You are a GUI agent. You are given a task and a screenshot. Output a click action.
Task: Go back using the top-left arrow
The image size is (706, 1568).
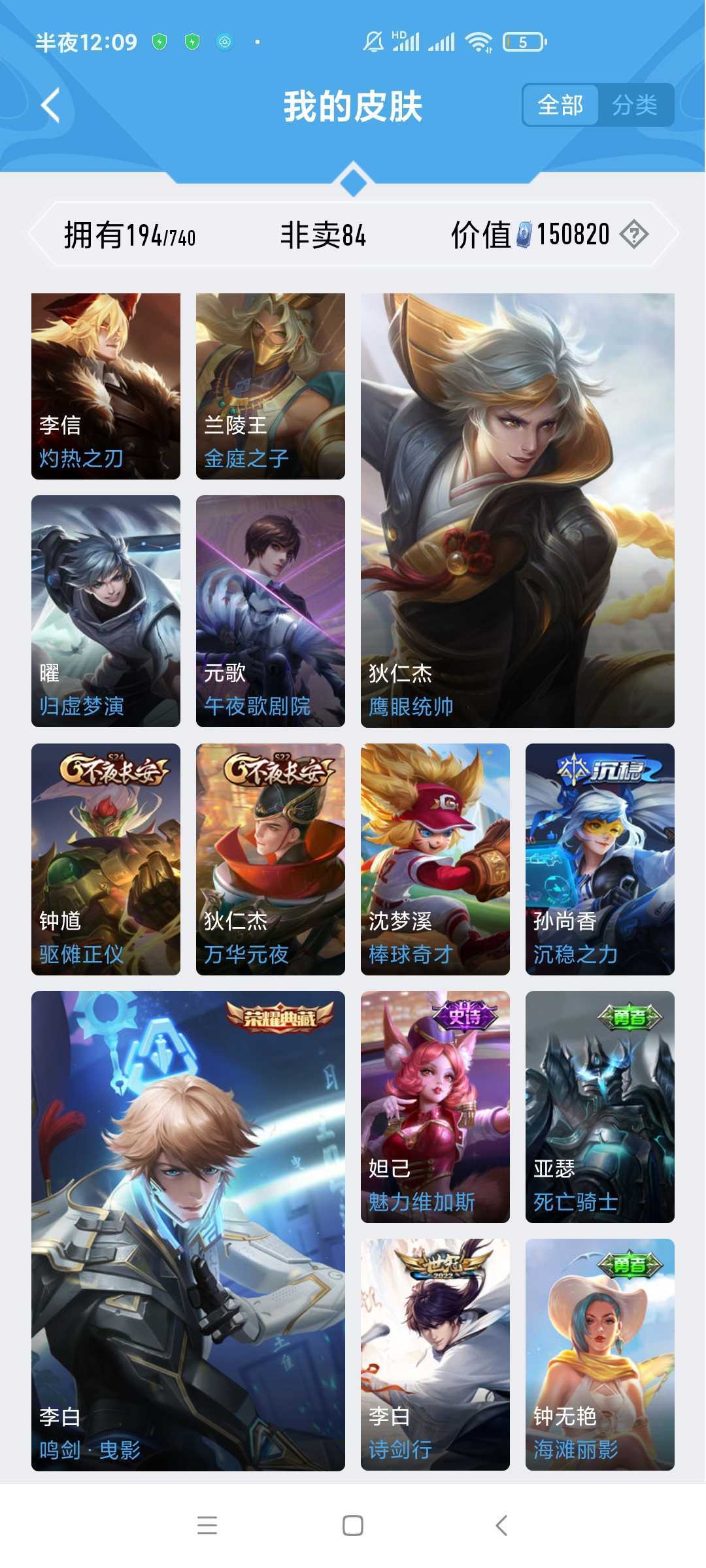pyautogui.click(x=51, y=105)
